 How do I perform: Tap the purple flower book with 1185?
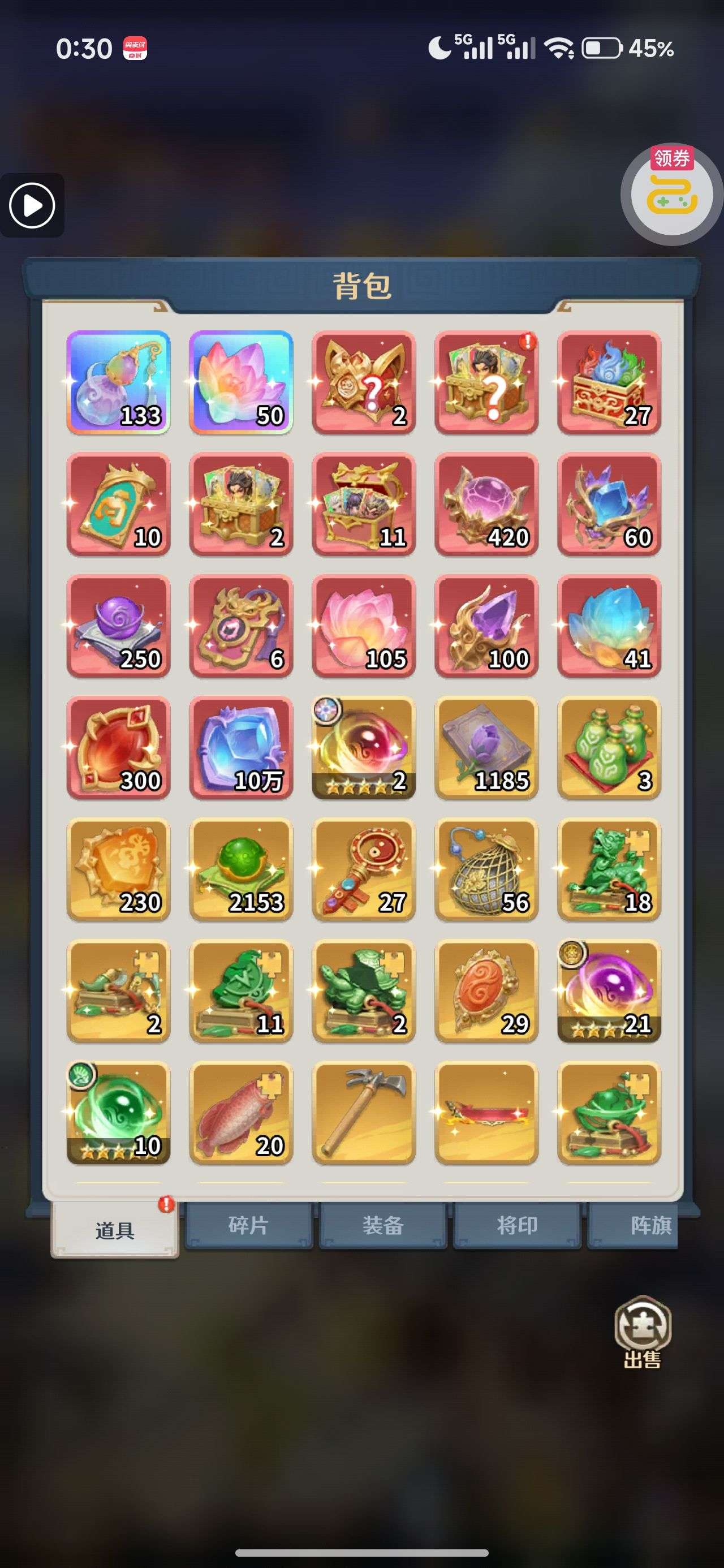click(486, 747)
